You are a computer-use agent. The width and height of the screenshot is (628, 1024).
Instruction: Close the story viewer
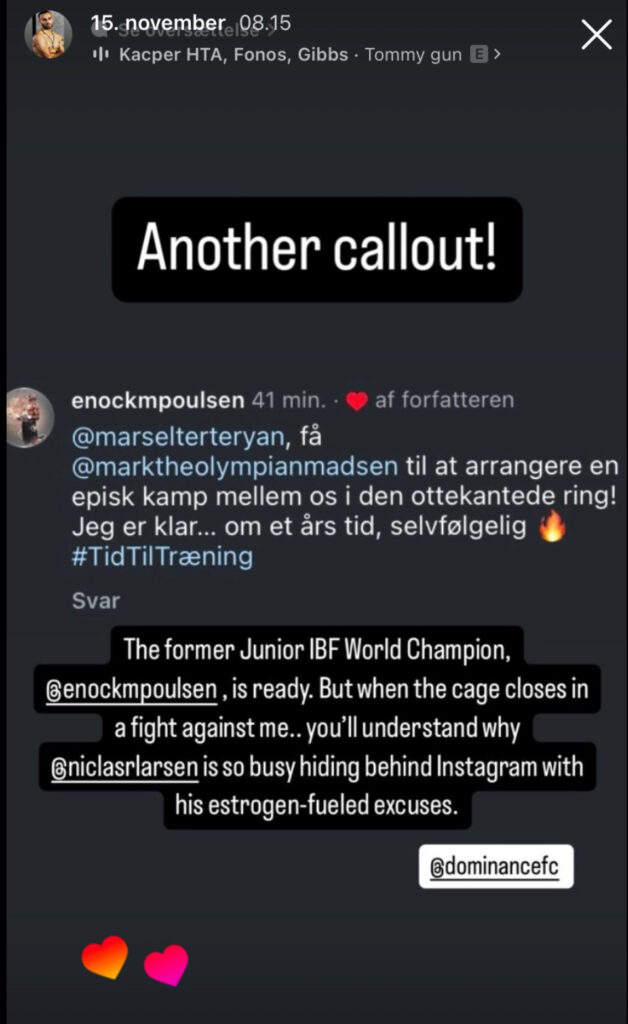[596, 36]
